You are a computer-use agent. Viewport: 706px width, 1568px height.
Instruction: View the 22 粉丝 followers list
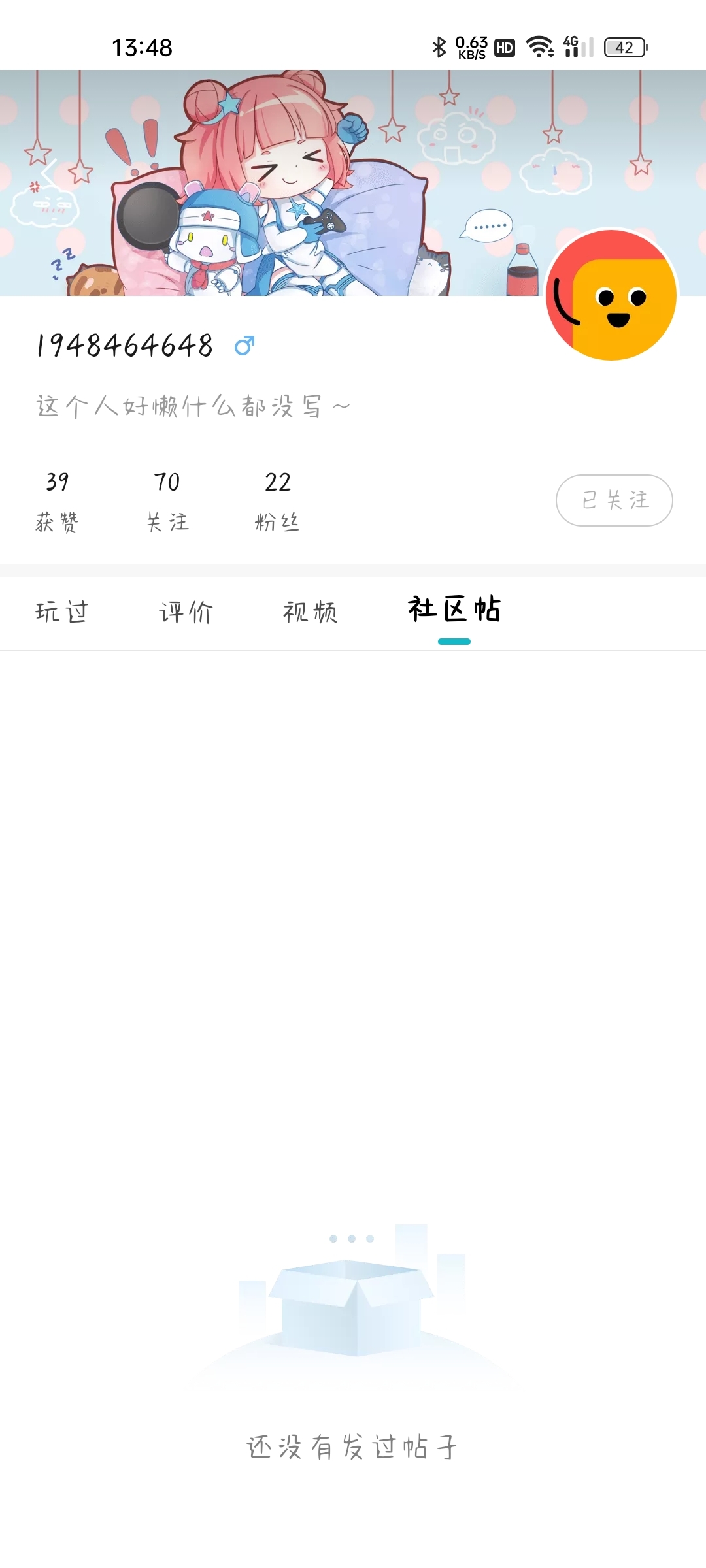click(277, 502)
